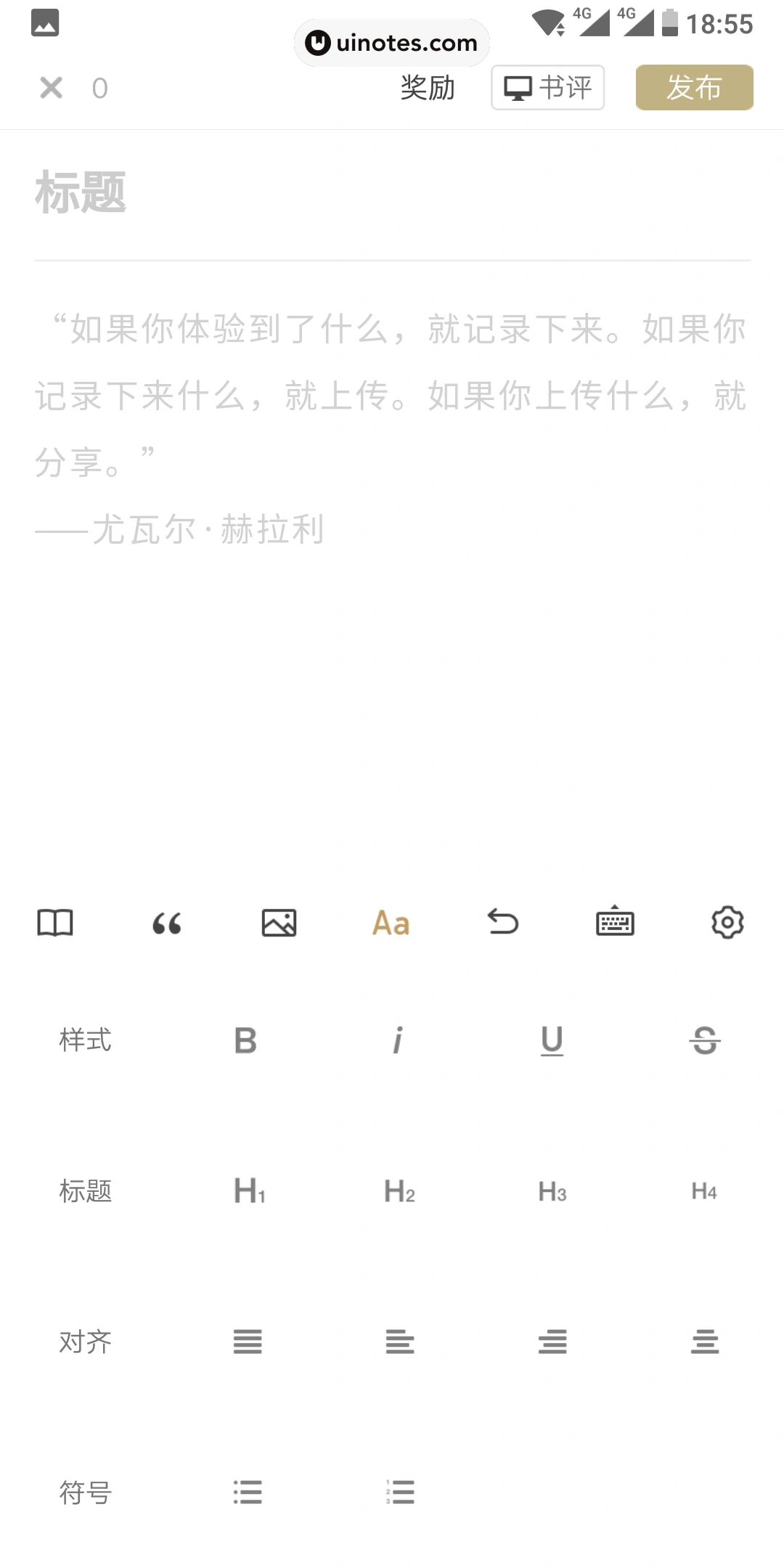Close the editor with the X icon

(51, 88)
